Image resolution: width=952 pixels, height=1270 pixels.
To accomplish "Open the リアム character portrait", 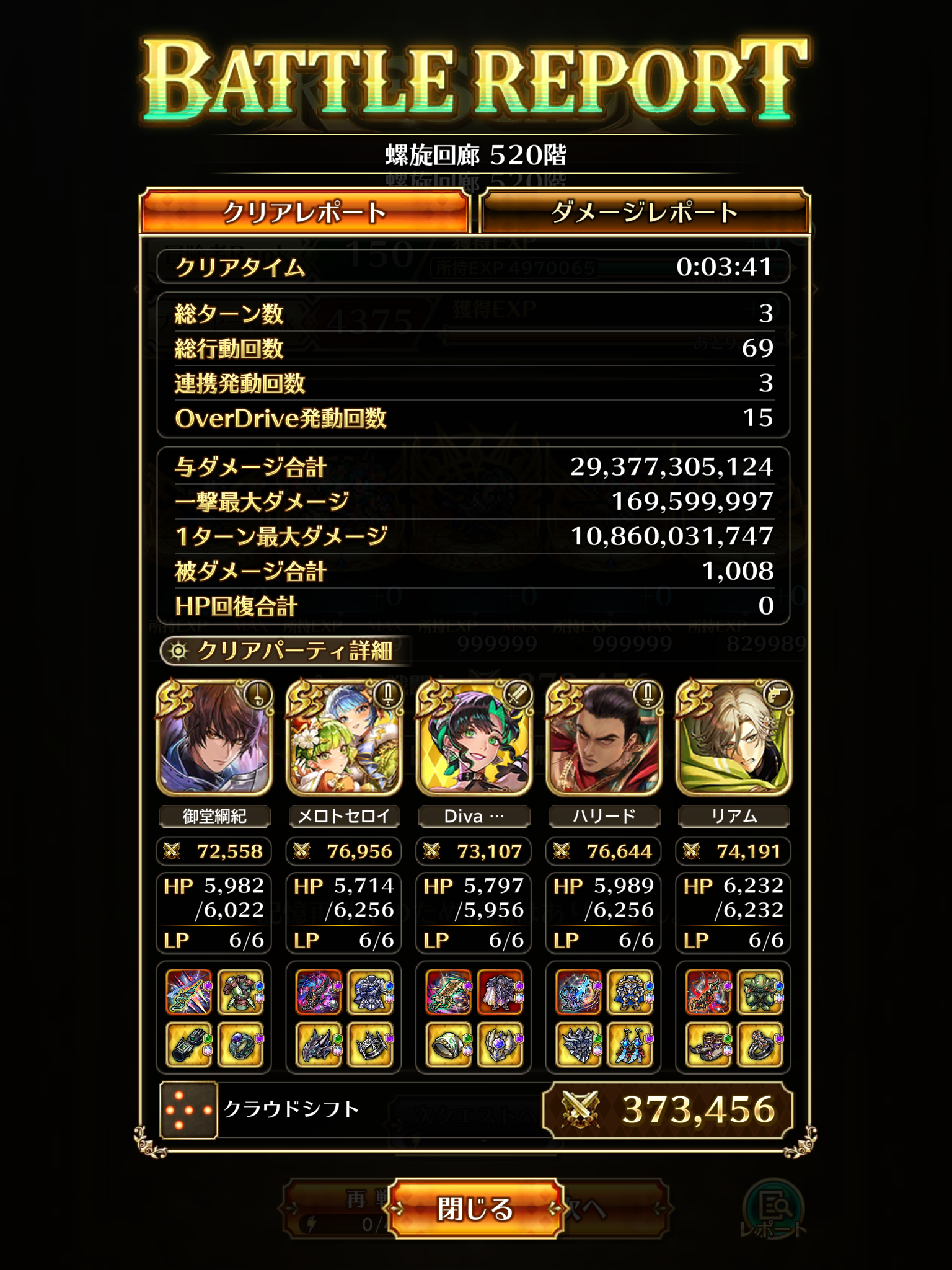I will point(734,738).
